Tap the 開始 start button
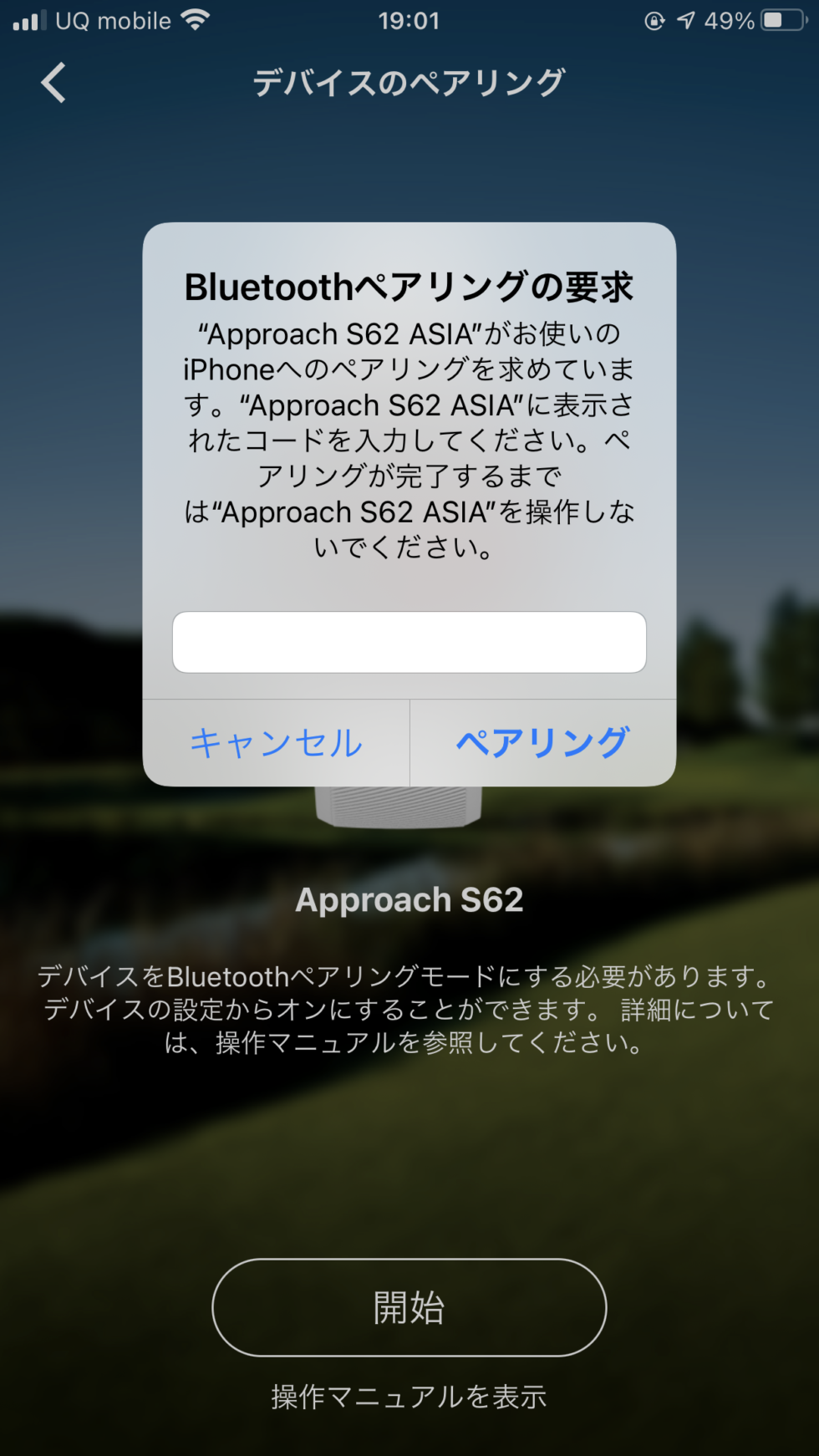819x1456 pixels. tap(409, 1307)
